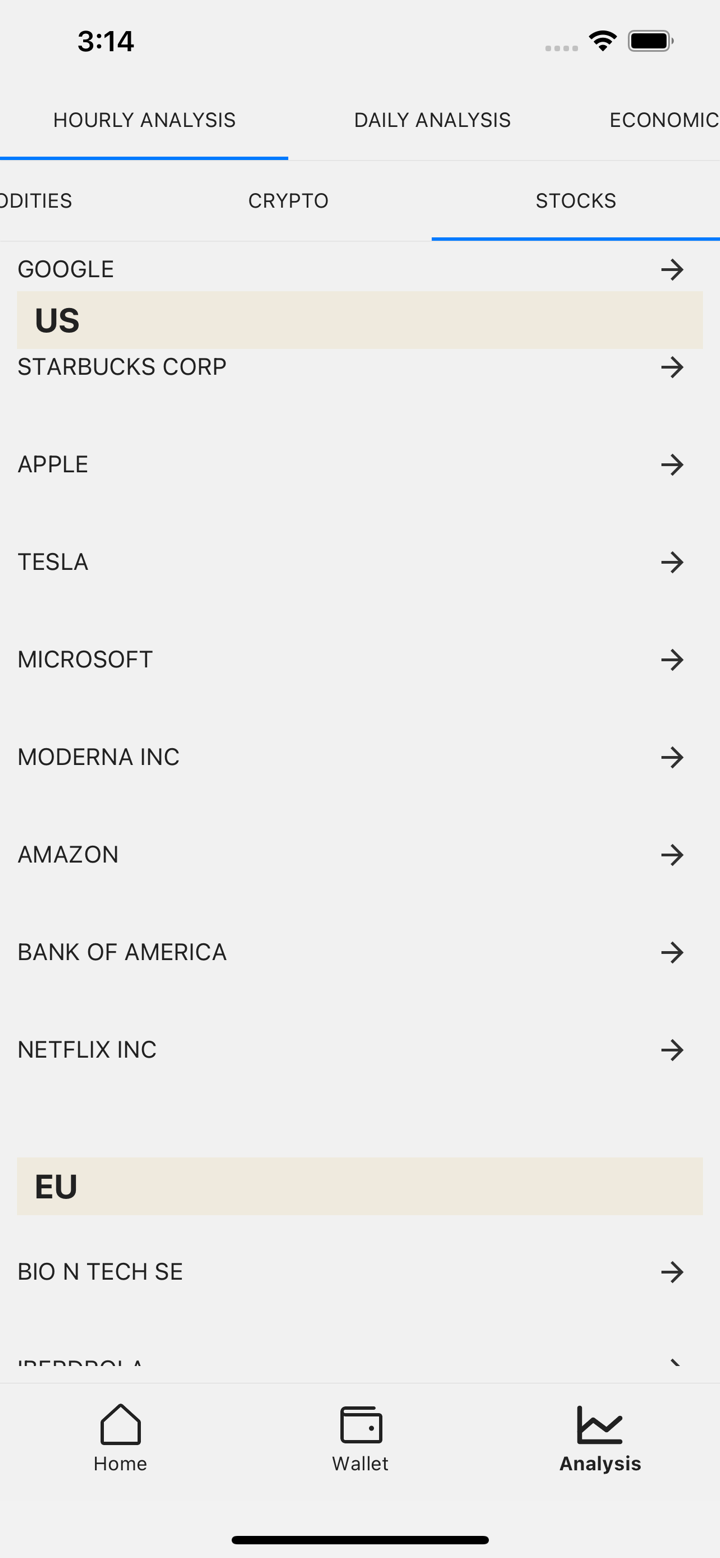Tap the arrow icon beside MODERNA INC
720x1558 pixels.
pyautogui.click(x=672, y=757)
